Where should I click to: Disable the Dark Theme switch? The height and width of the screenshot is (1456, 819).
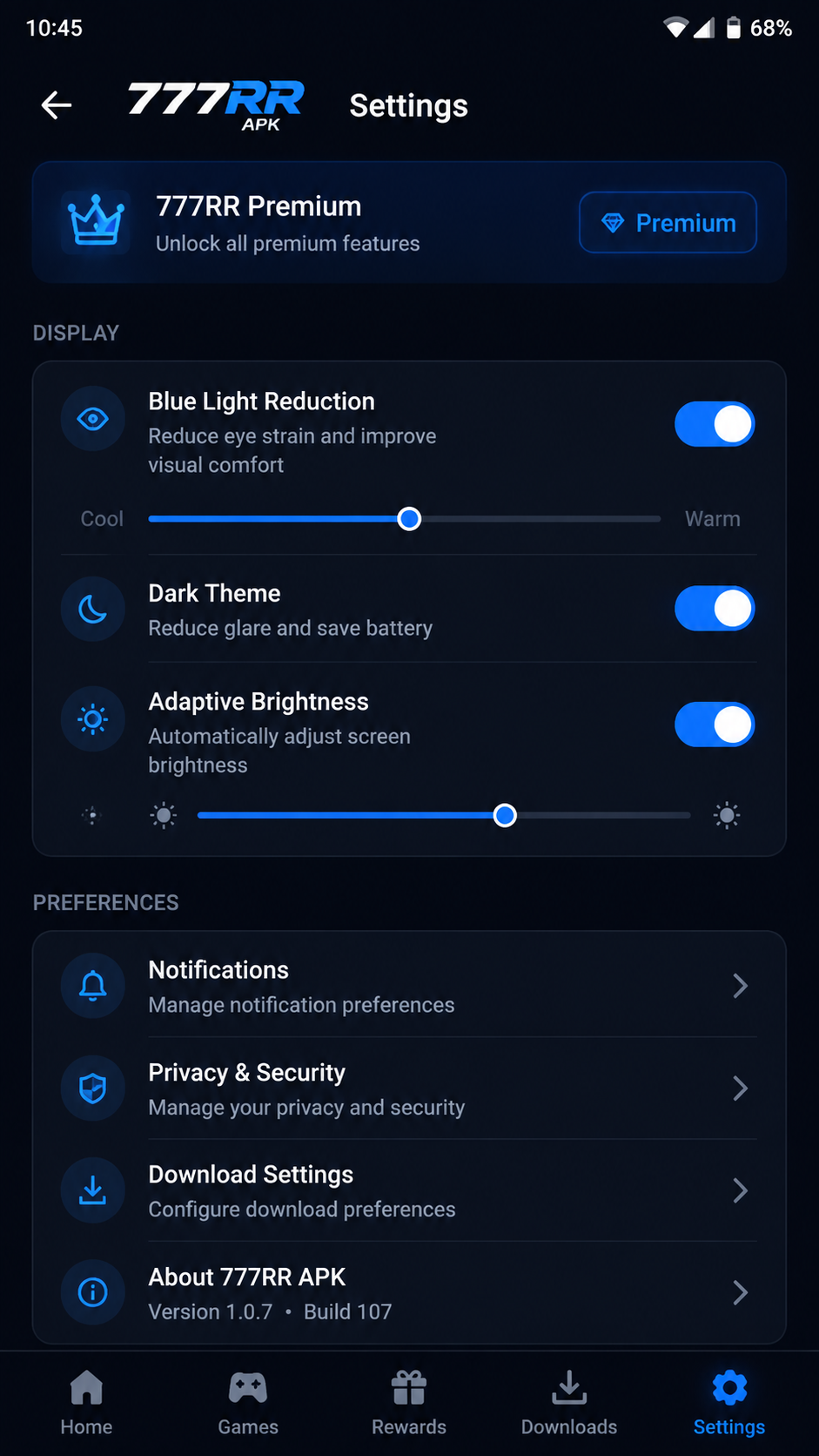point(715,608)
